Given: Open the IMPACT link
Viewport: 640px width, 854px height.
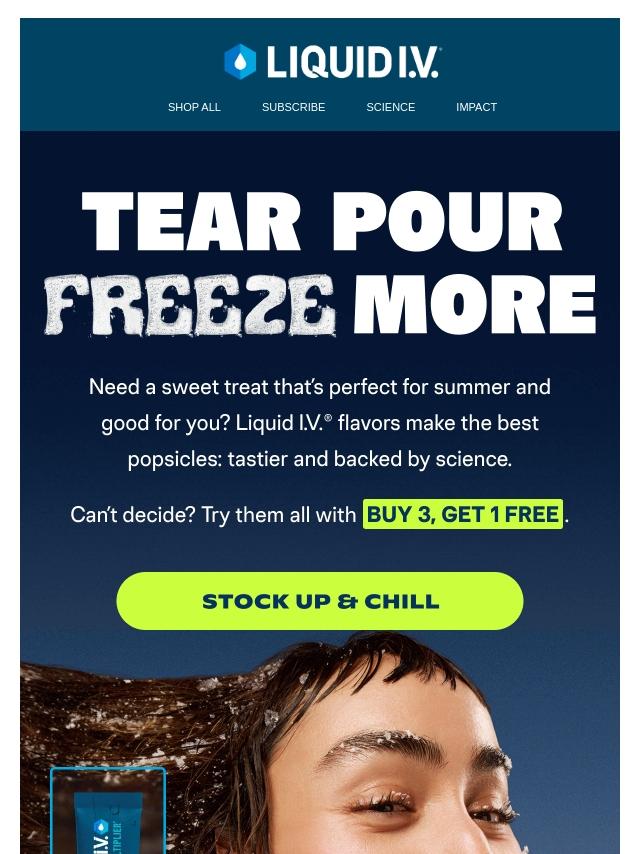Looking at the screenshot, I should point(476,107).
